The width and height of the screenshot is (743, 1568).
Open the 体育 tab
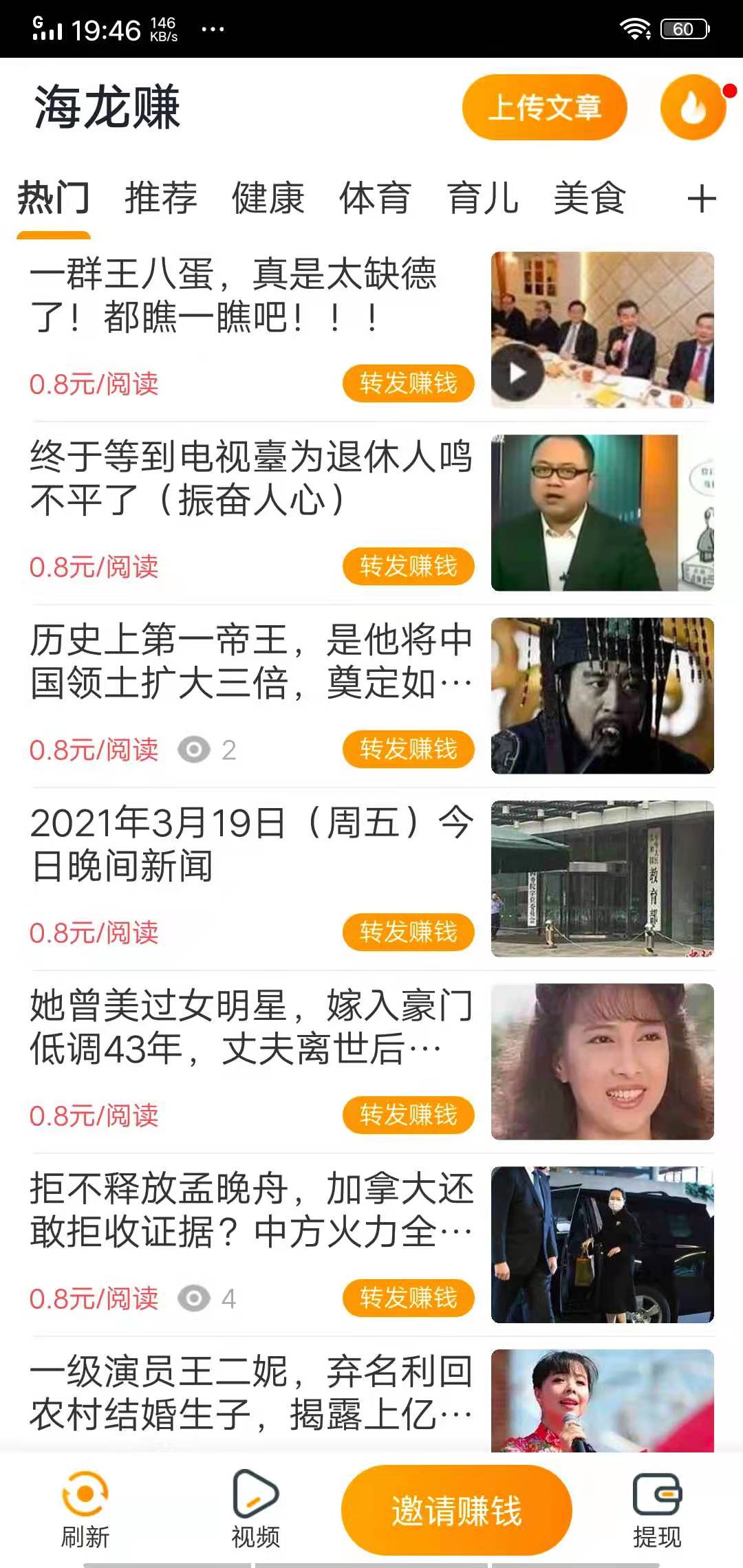(x=375, y=198)
